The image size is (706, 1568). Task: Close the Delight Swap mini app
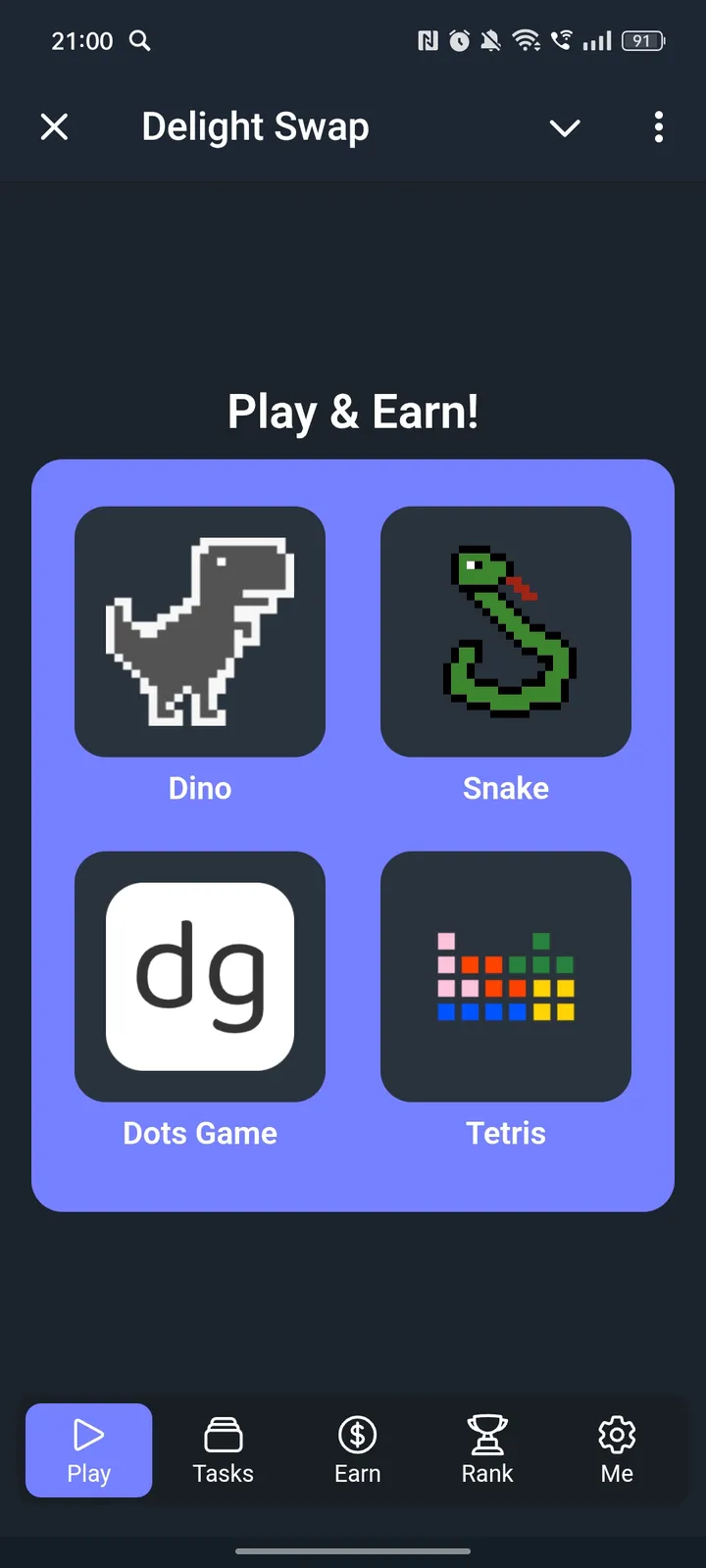[x=55, y=126]
